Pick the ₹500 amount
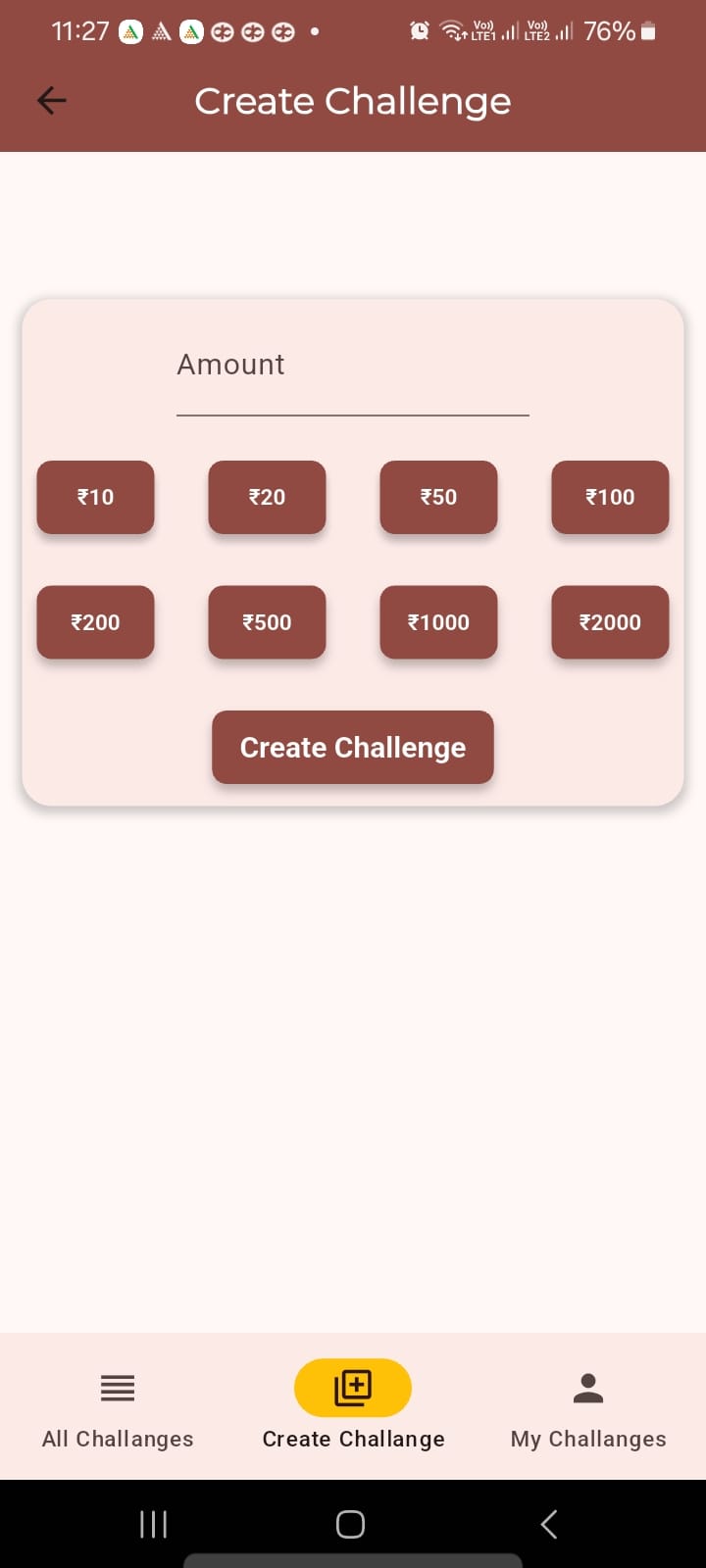Screen dimensions: 706x1568 (267, 621)
